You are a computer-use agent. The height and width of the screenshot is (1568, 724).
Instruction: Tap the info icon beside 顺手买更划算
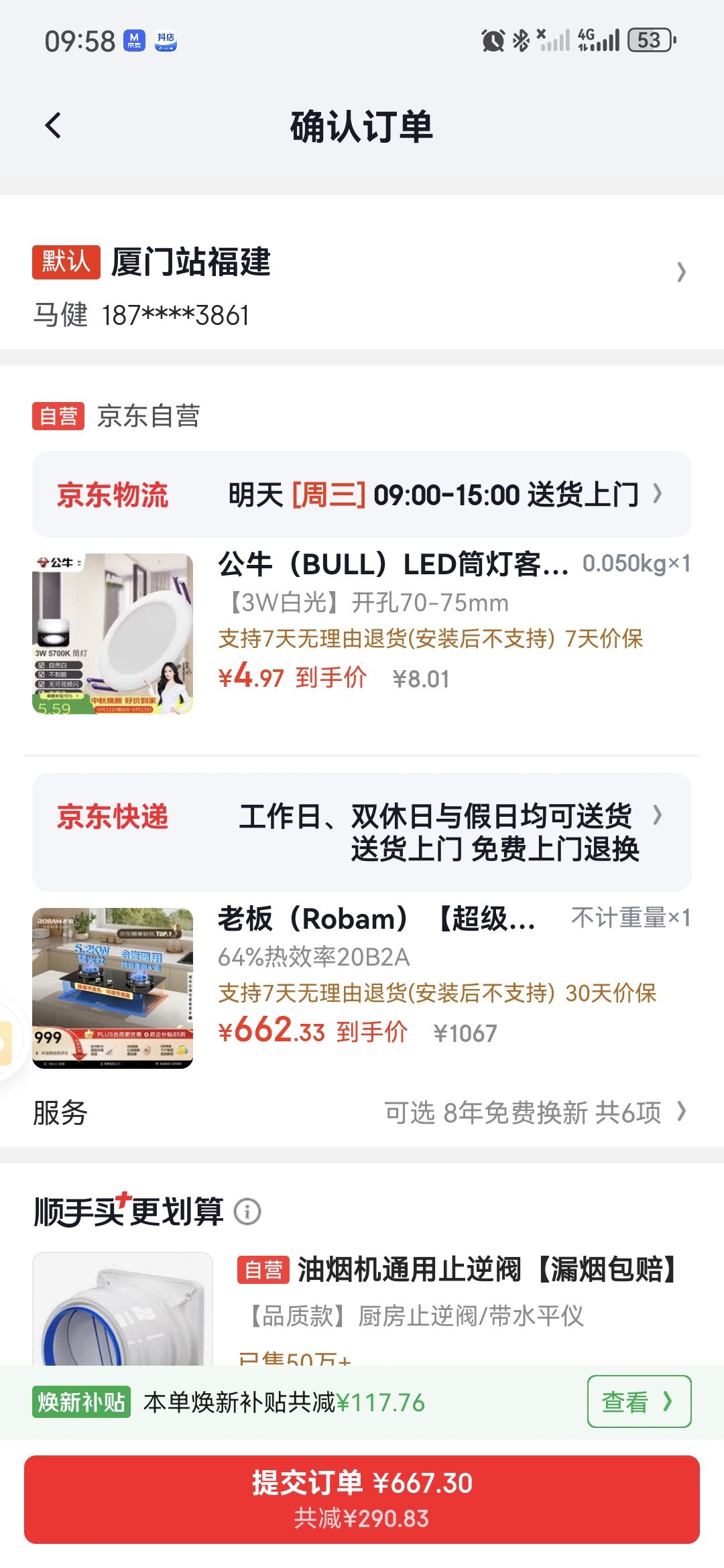247,1212
